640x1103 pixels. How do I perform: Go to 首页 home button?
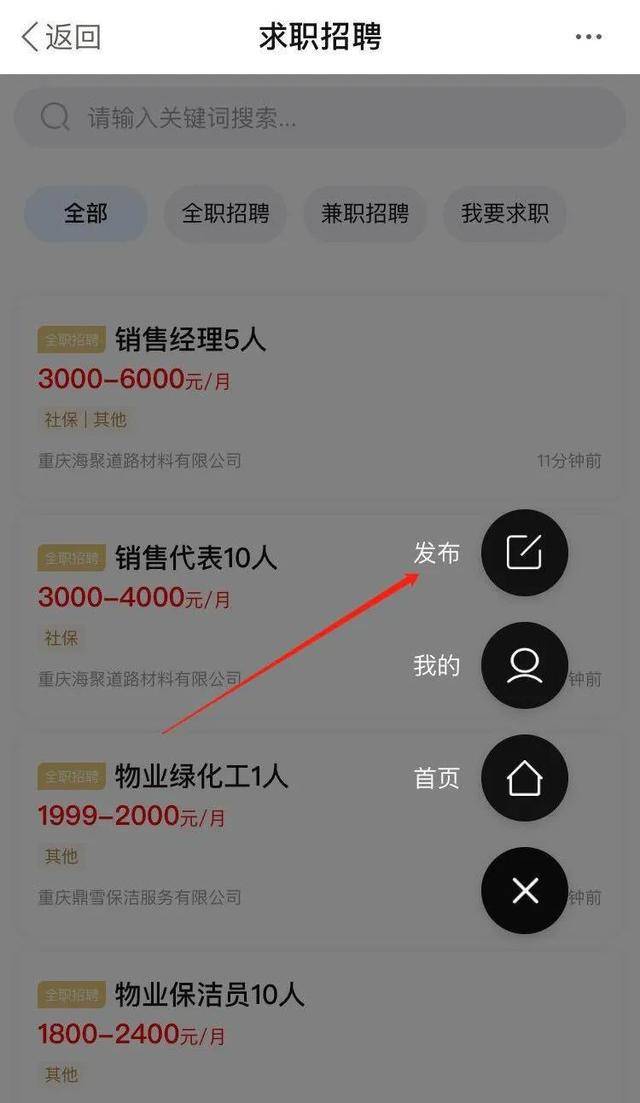tap(524, 778)
